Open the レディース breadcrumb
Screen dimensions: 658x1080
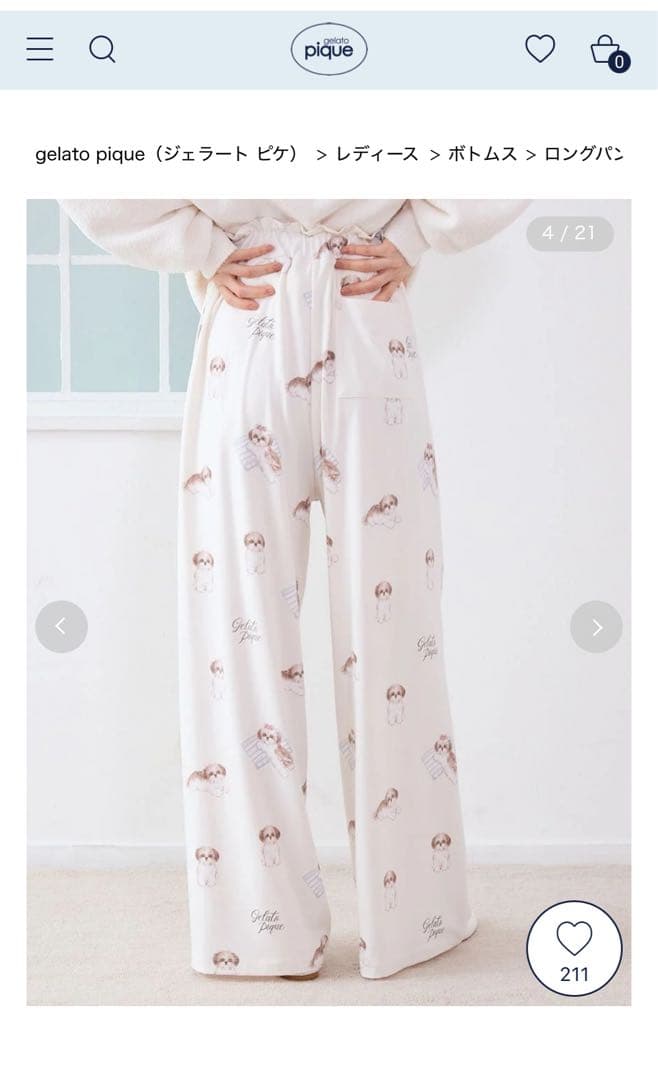pos(377,154)
